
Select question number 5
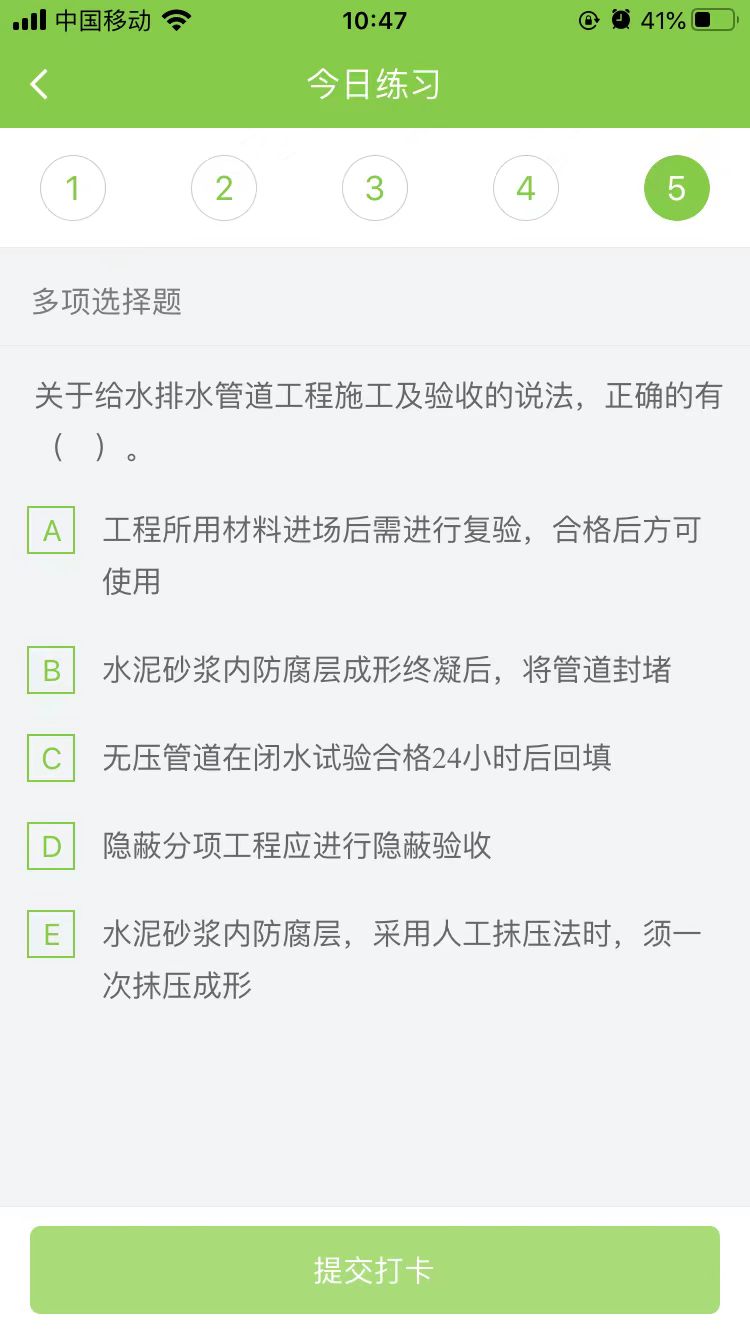[677, 188]
